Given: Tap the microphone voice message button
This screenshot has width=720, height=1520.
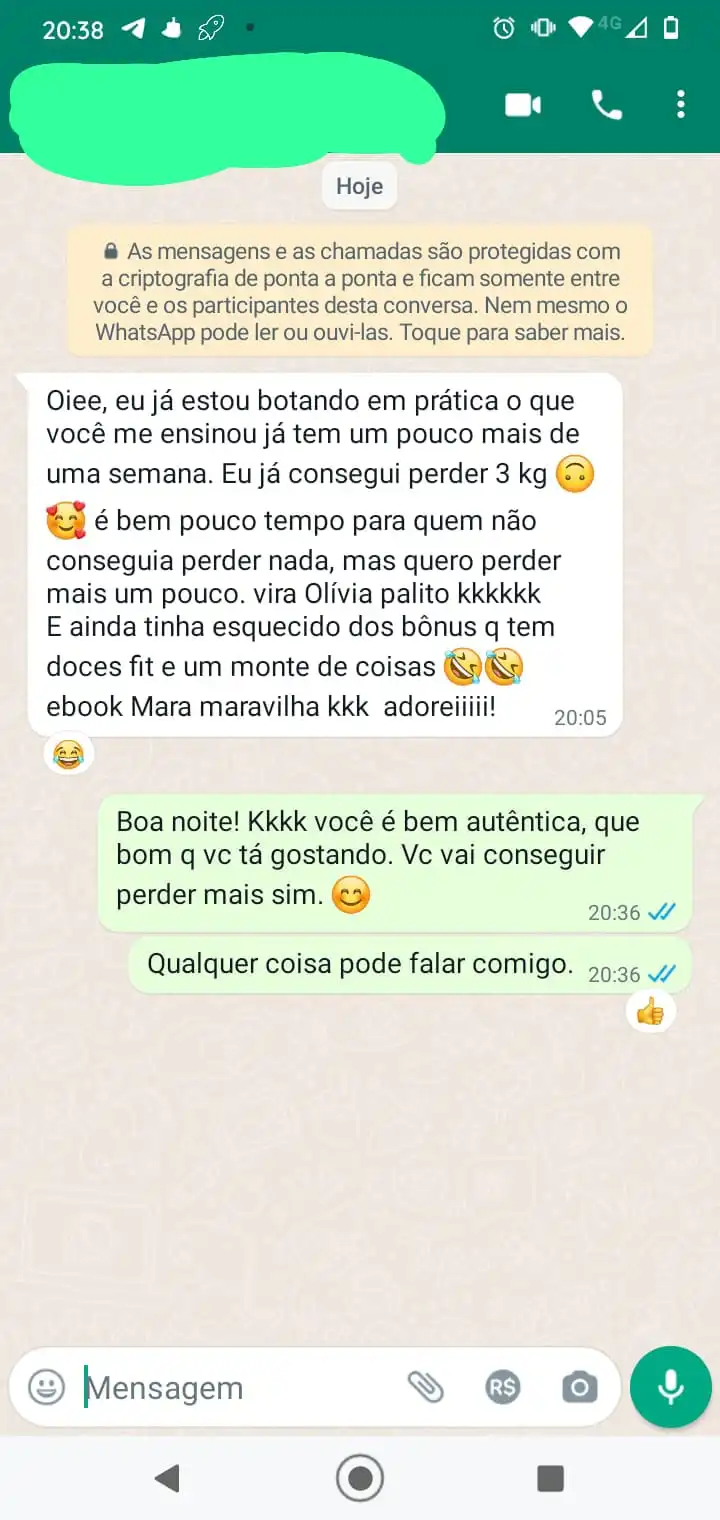Looking at the screenshot, I should tap(670, 1387).
